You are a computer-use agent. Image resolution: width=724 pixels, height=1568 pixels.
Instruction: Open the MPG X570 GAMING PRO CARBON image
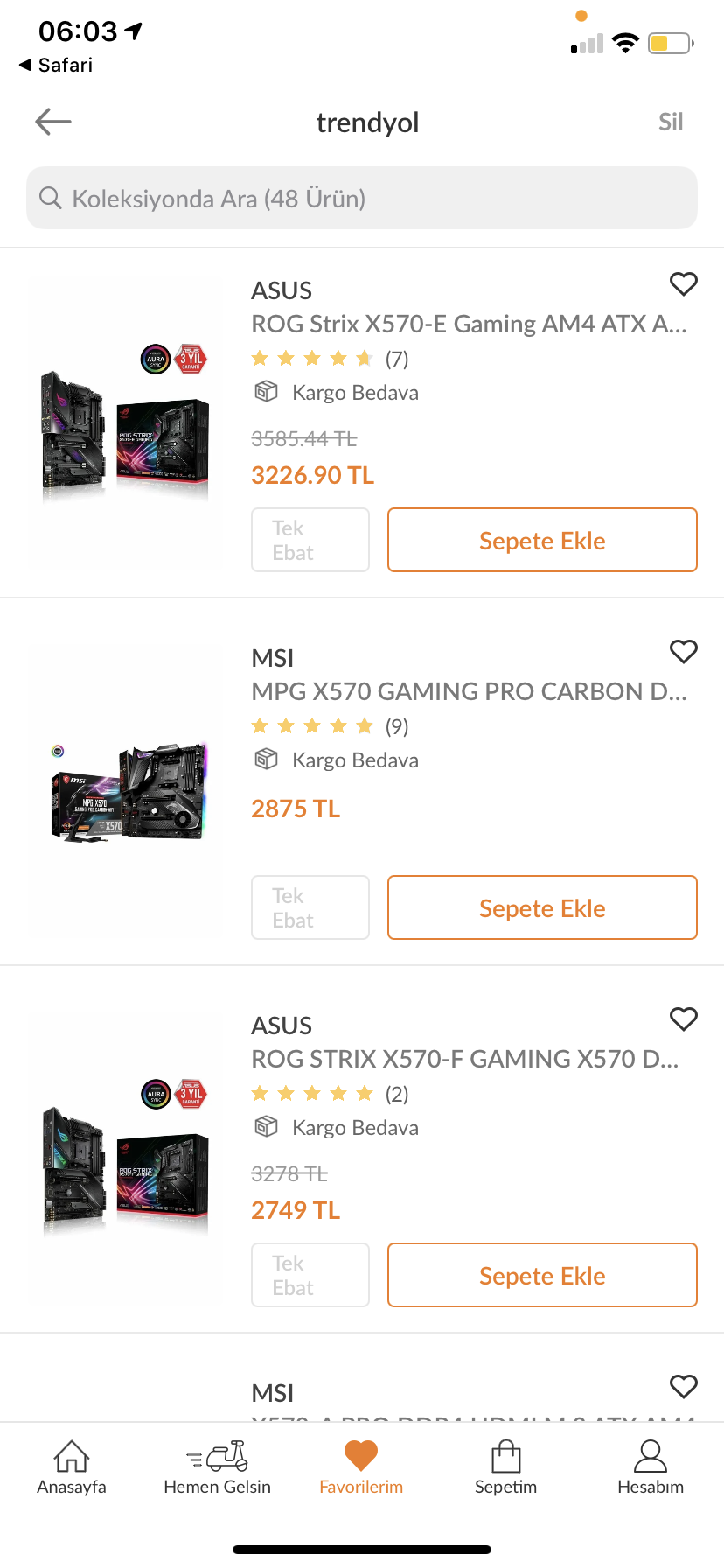[126, 791]
